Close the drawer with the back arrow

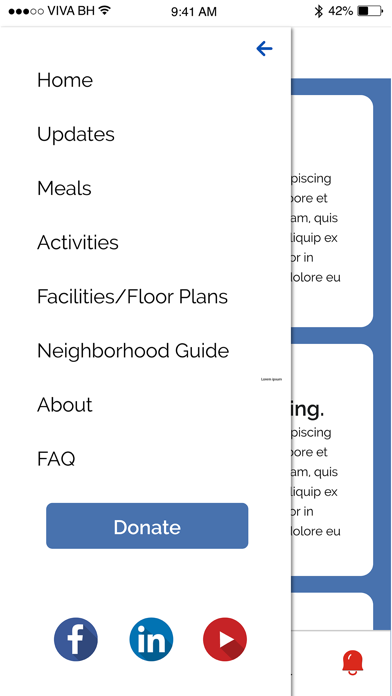(x=264, y=48)
